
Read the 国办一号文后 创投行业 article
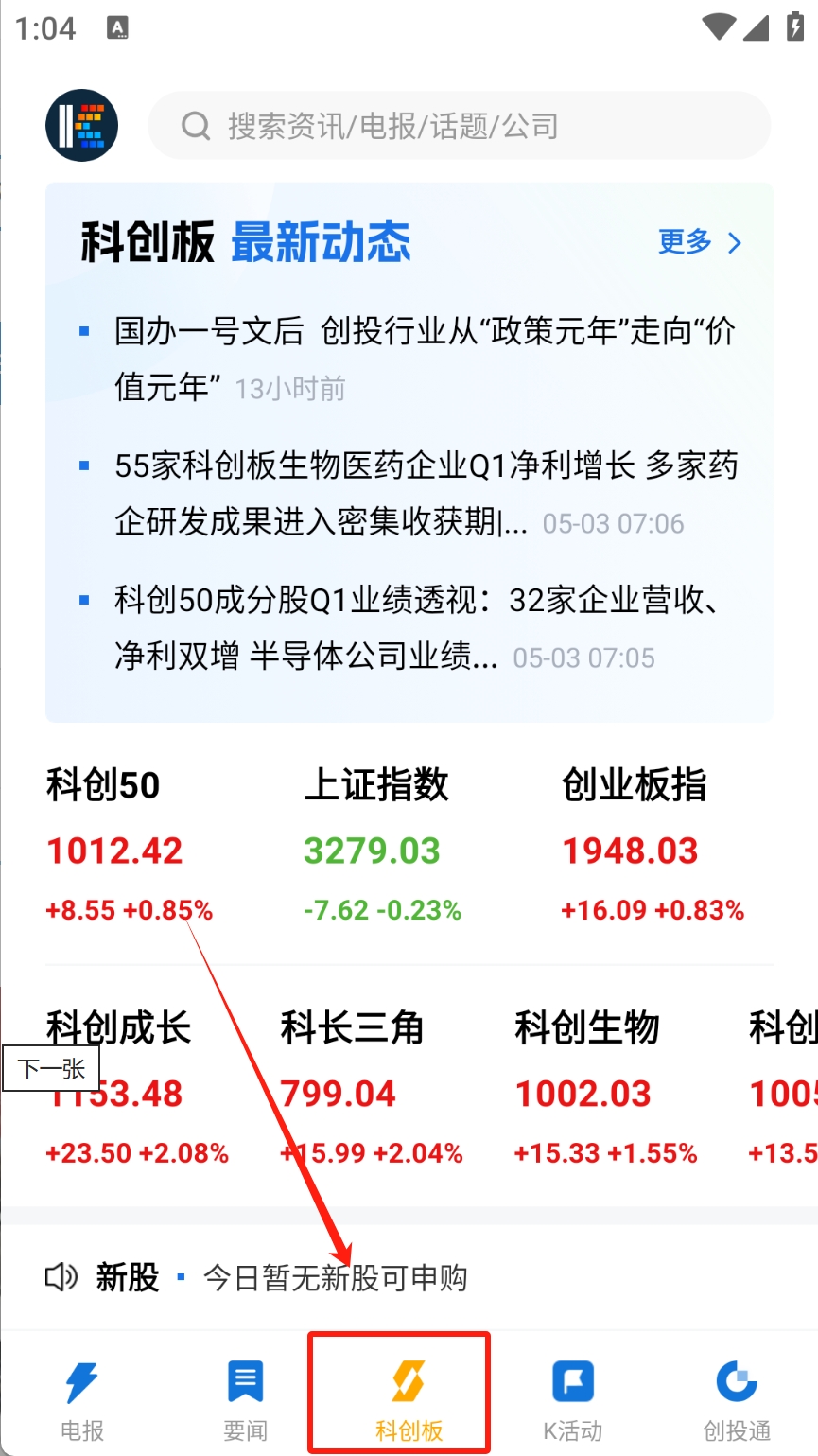(424, 358)
